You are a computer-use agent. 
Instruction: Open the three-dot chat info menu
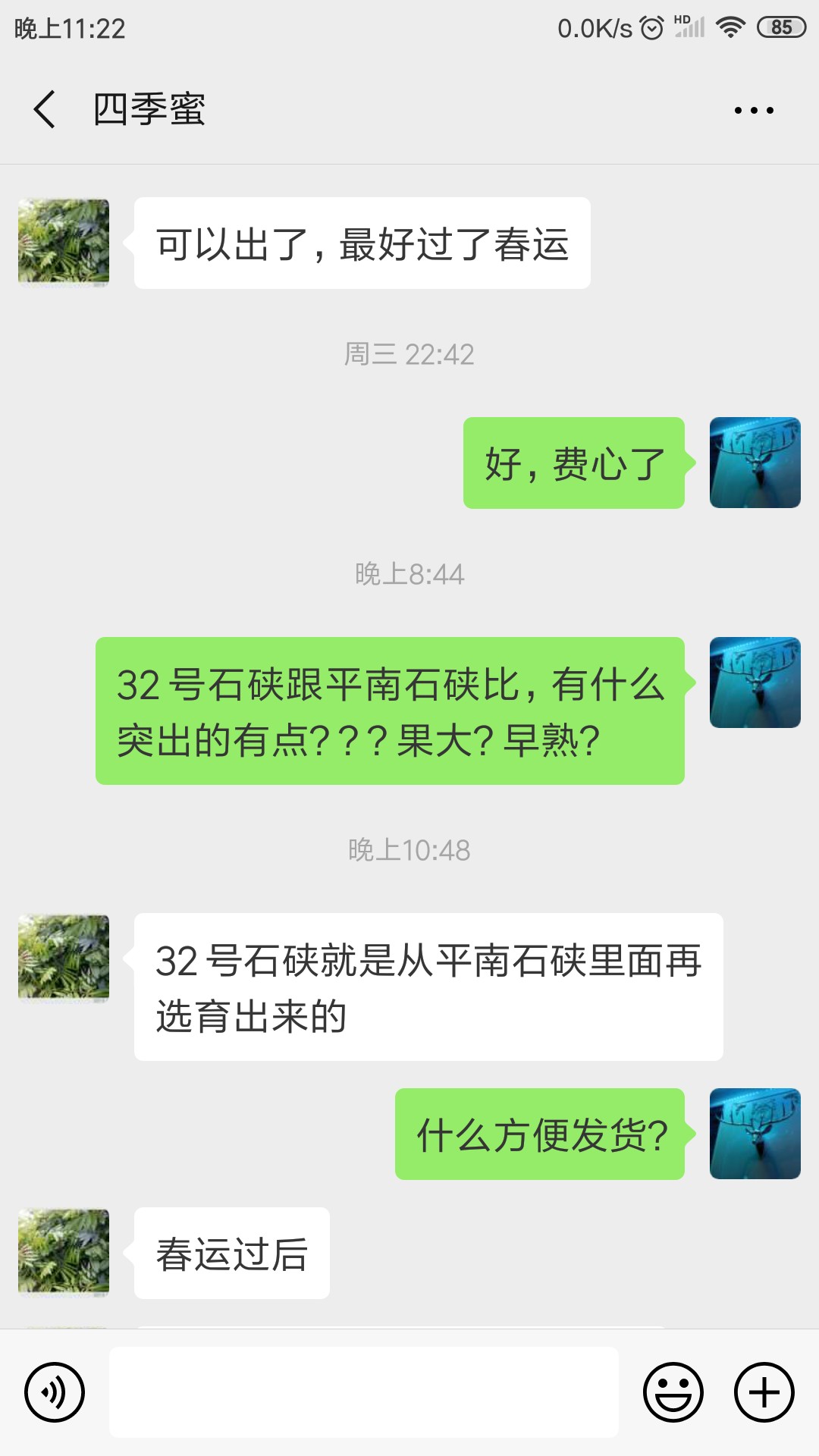[754, 111]
